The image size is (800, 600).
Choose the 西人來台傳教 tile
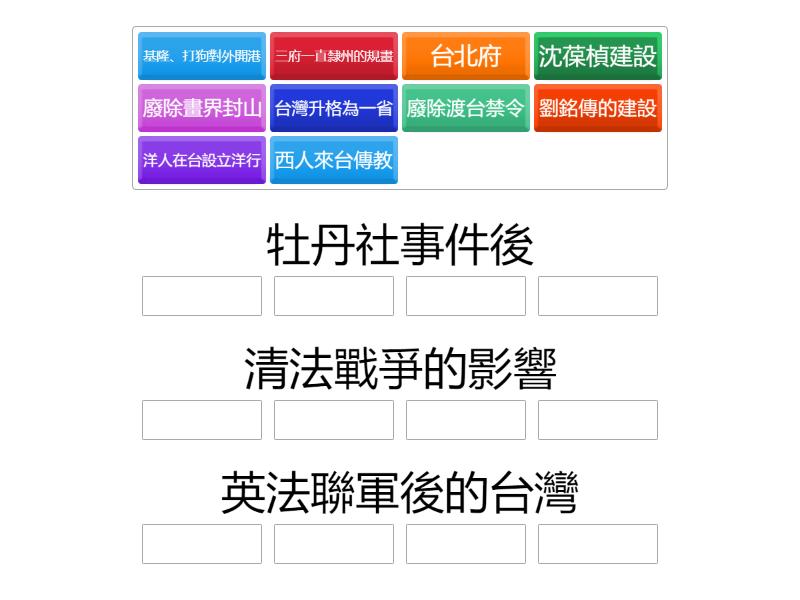334,160
